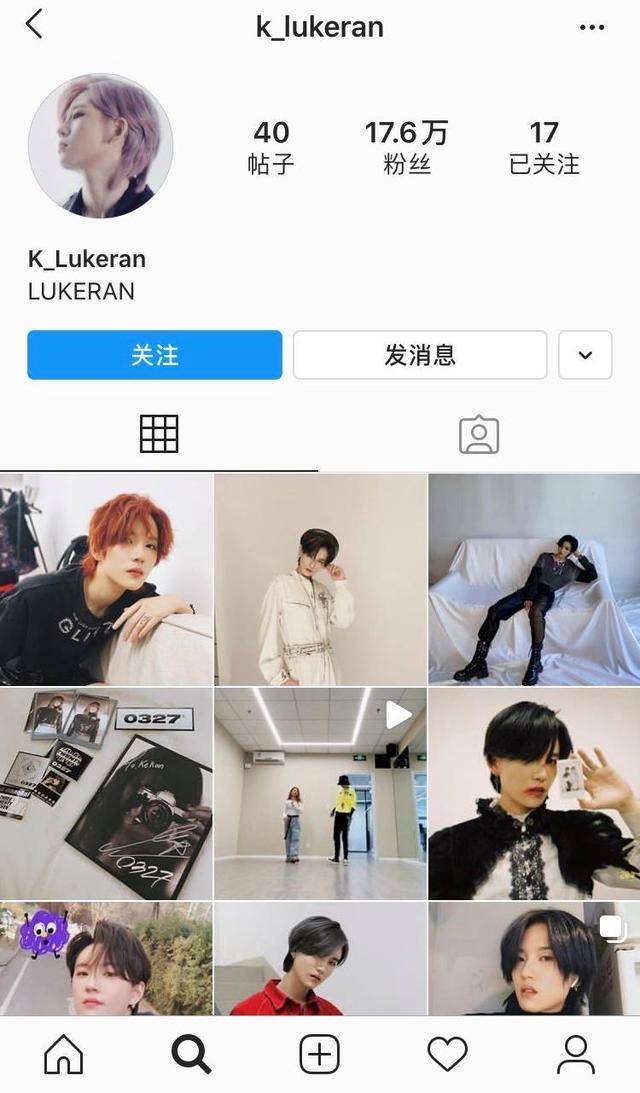
Task: Switch to the tagged photos tab
Action: pos(479,434)
